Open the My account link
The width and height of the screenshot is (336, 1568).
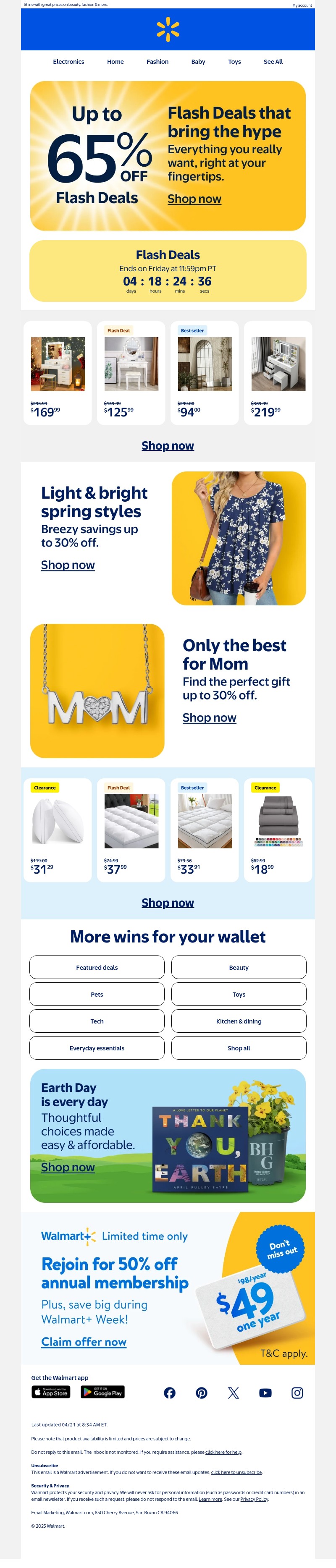coord(302,5)
